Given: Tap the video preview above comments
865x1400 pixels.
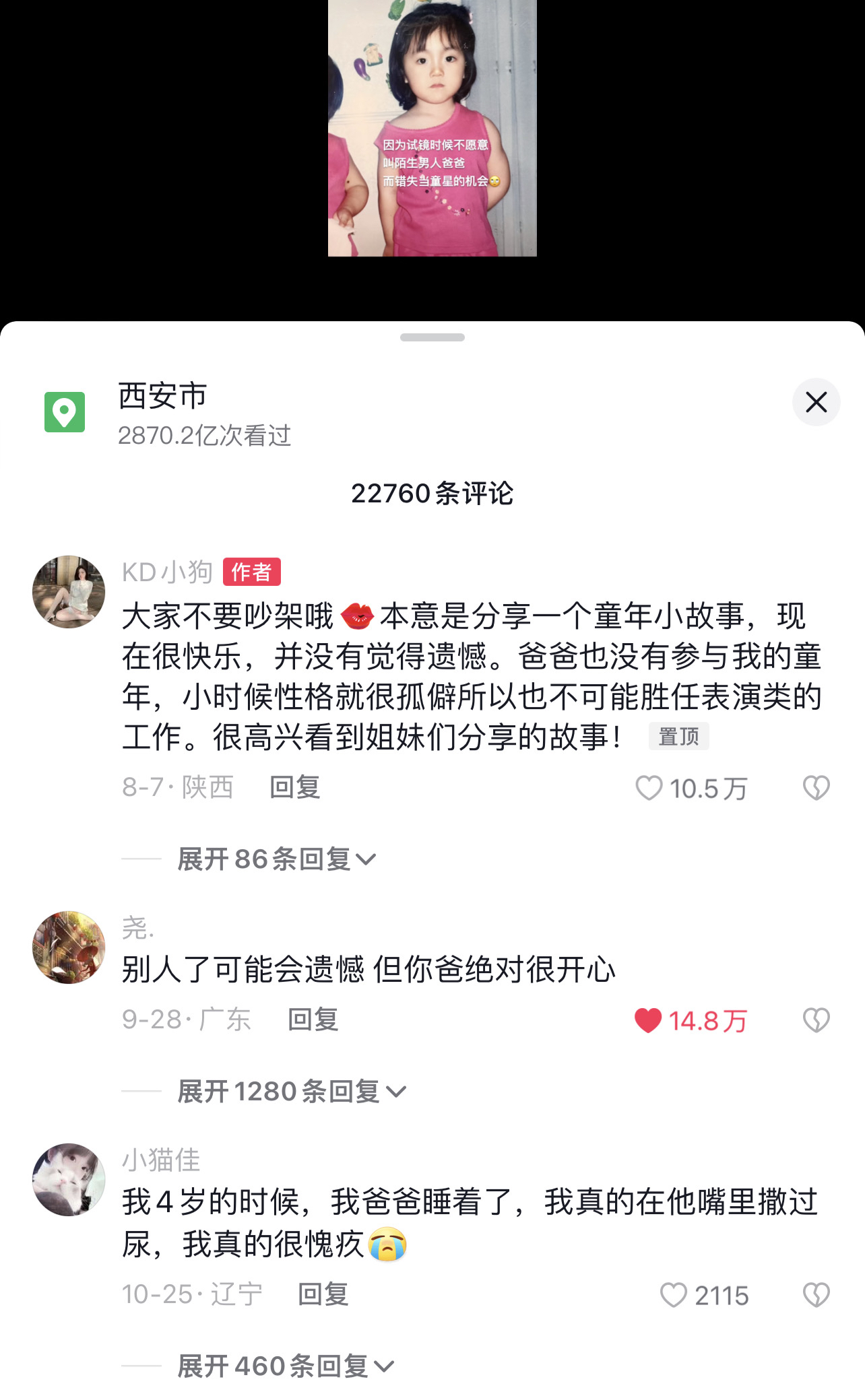Looking at the screenshot, I should click(x=432, y=128).
